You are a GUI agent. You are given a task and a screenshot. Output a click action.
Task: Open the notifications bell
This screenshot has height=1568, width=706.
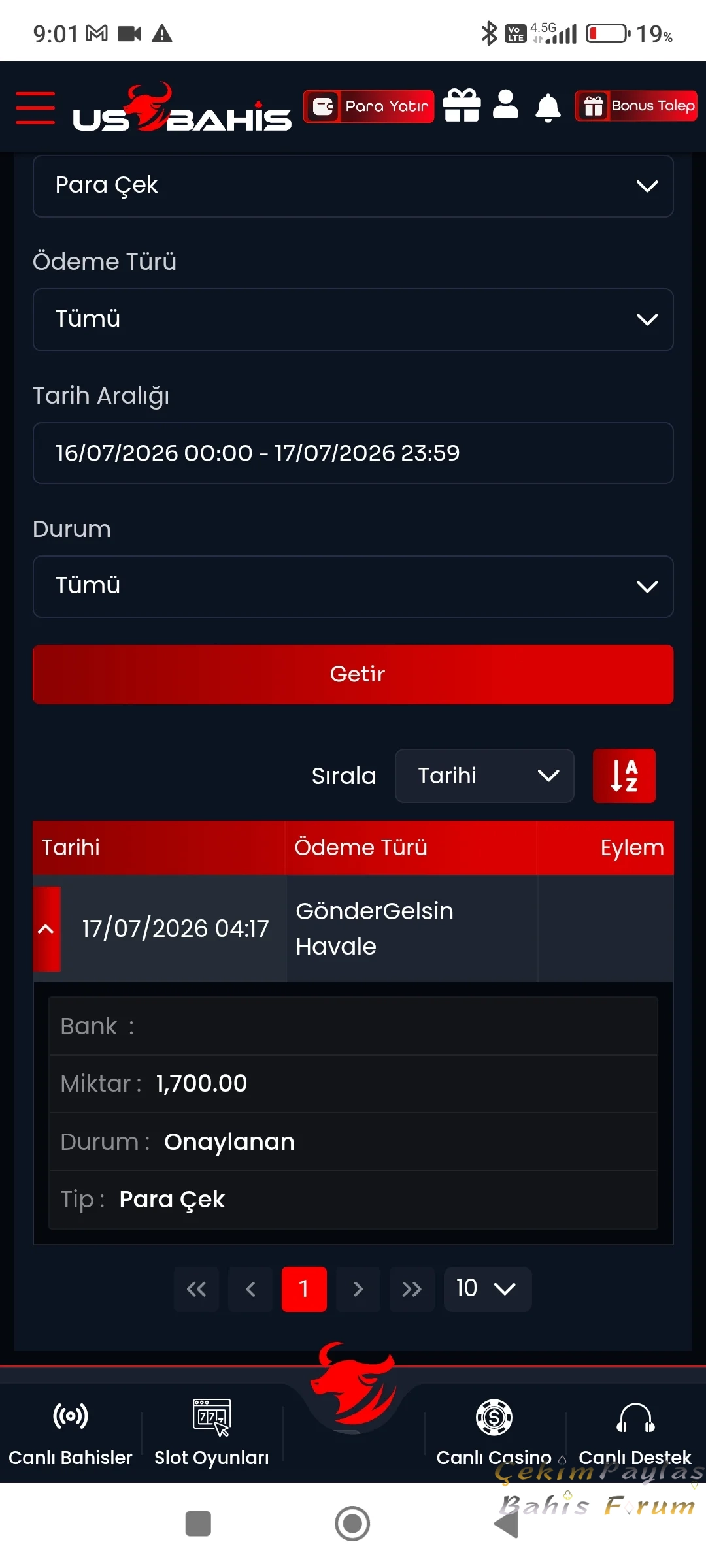tap(548, 107)
